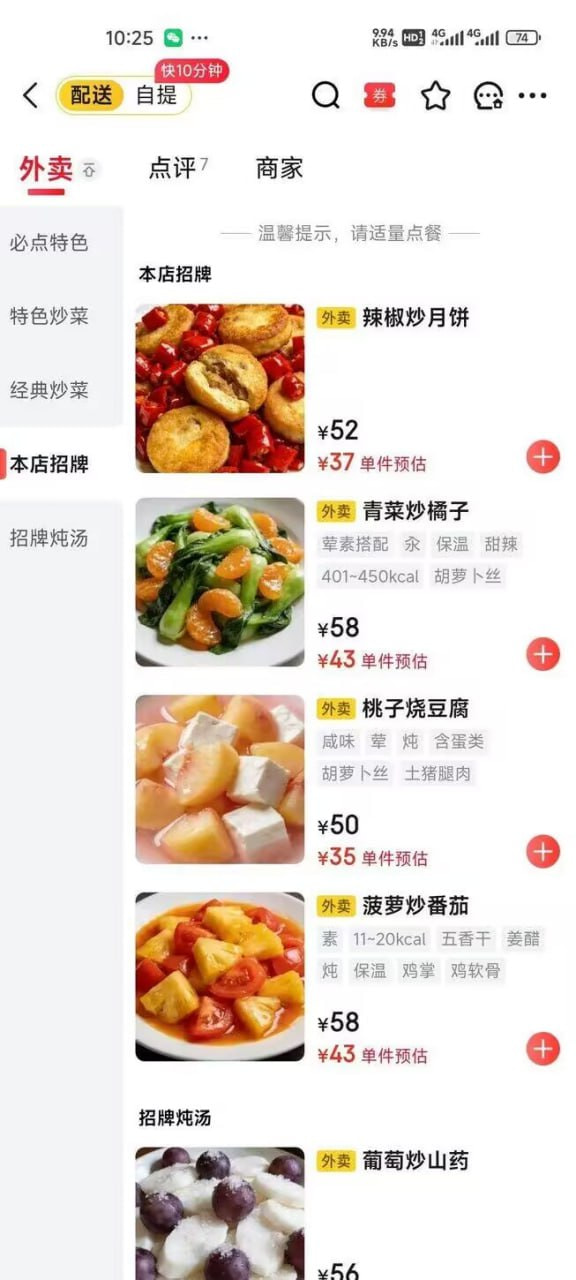
Task: Add 菠萝炒番茄 to the cart
Action: [x=543, y=1048]
